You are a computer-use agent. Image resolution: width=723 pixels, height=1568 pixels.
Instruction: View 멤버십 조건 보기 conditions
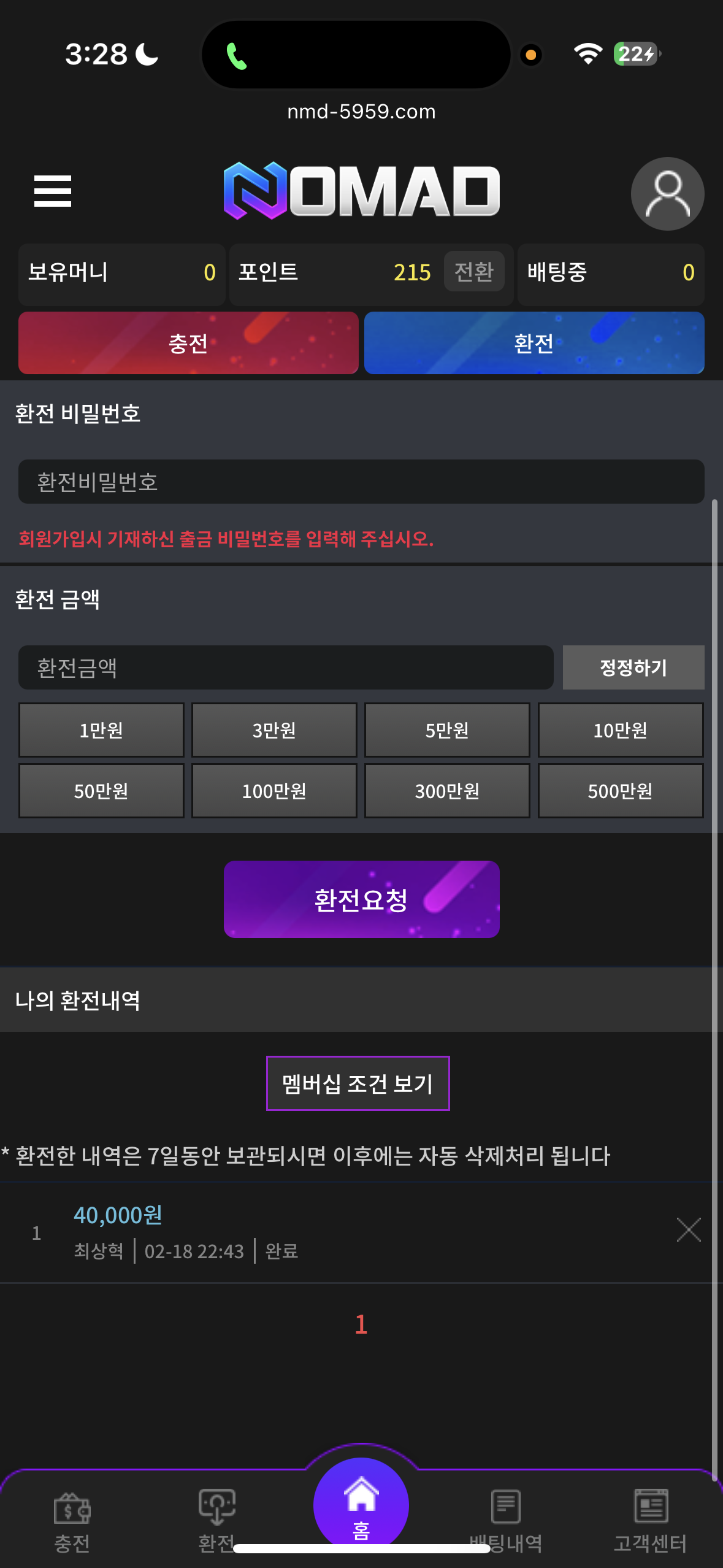358,1083
